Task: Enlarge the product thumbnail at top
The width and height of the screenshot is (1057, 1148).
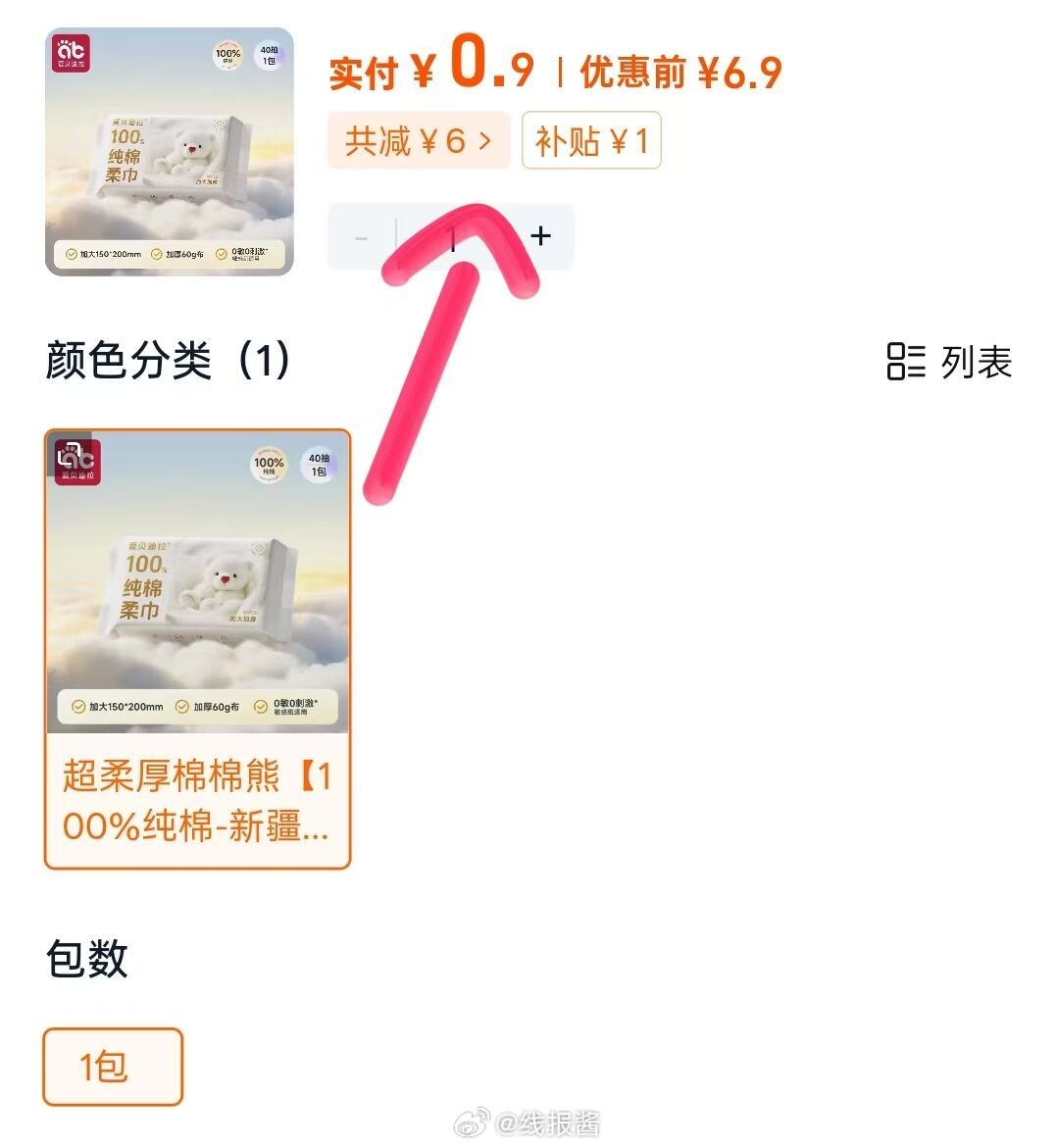Action: pos(170,152)
